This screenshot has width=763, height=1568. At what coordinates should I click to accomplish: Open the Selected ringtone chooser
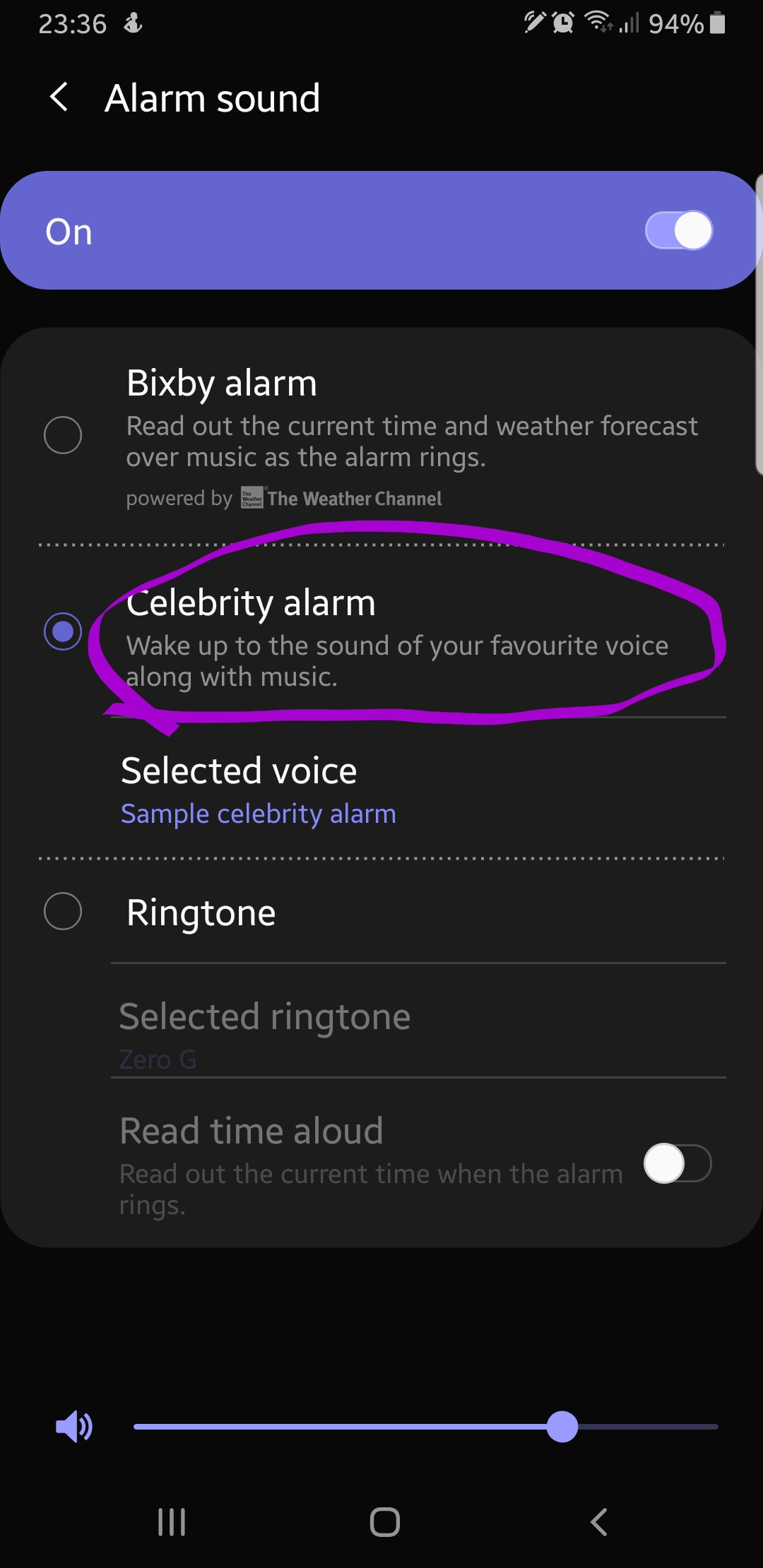(x=265, y=1016)
